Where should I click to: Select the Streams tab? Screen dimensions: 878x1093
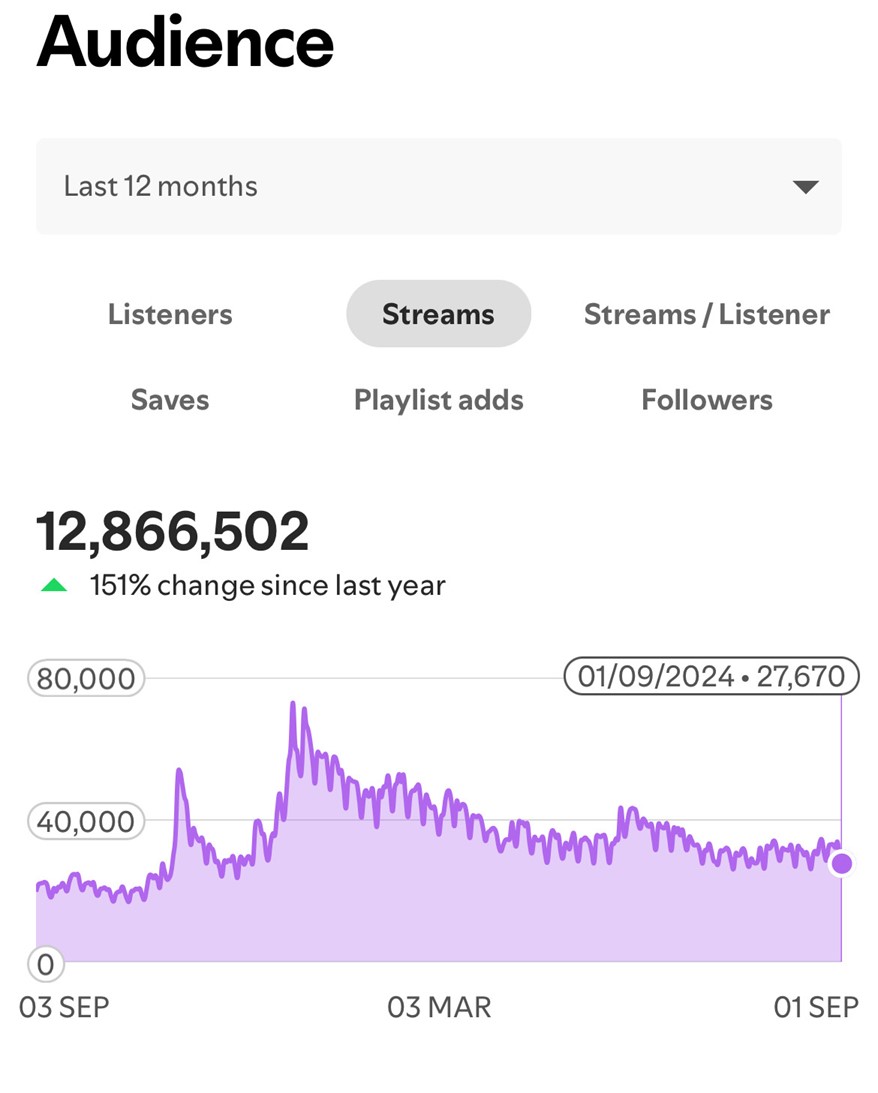point(438,314)
